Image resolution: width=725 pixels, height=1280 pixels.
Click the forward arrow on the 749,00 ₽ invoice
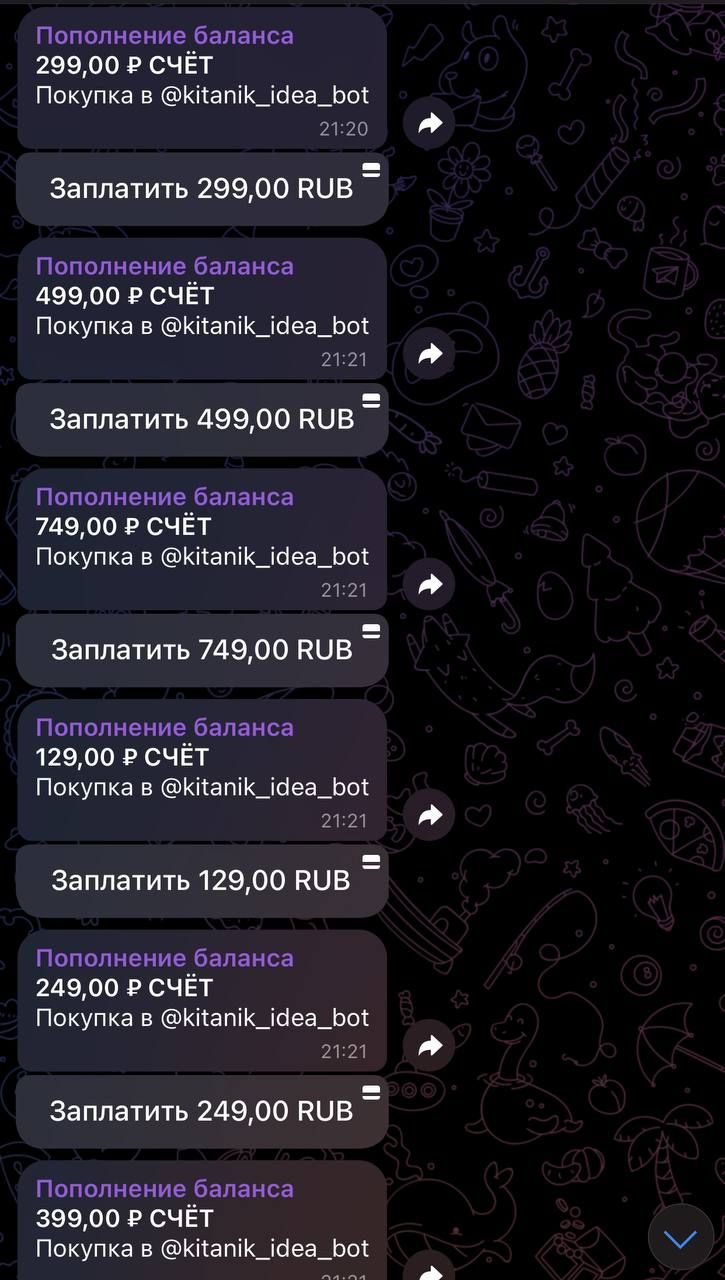(428, 584)
